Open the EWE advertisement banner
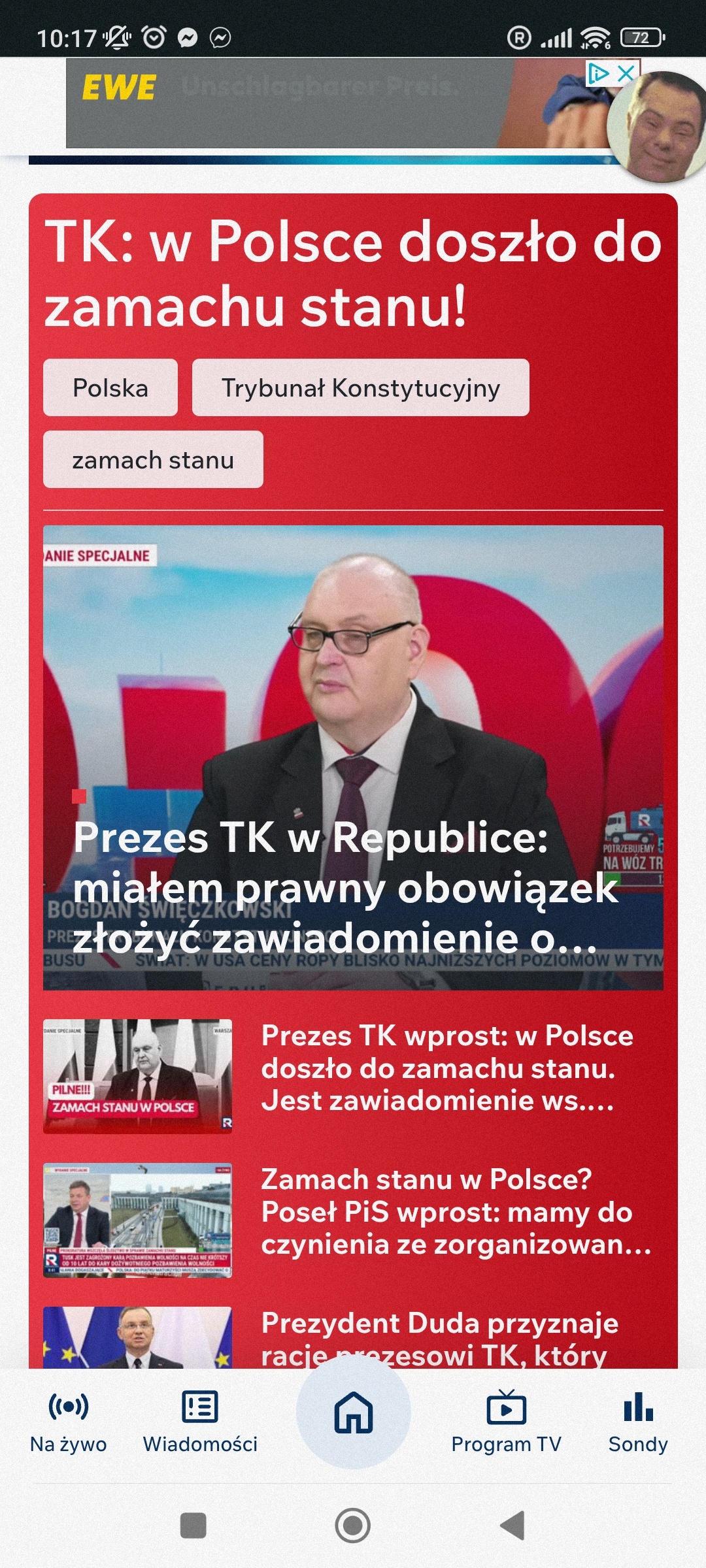Image resolution: width=706 pixels, height=1568 pixels. [314, 105]
